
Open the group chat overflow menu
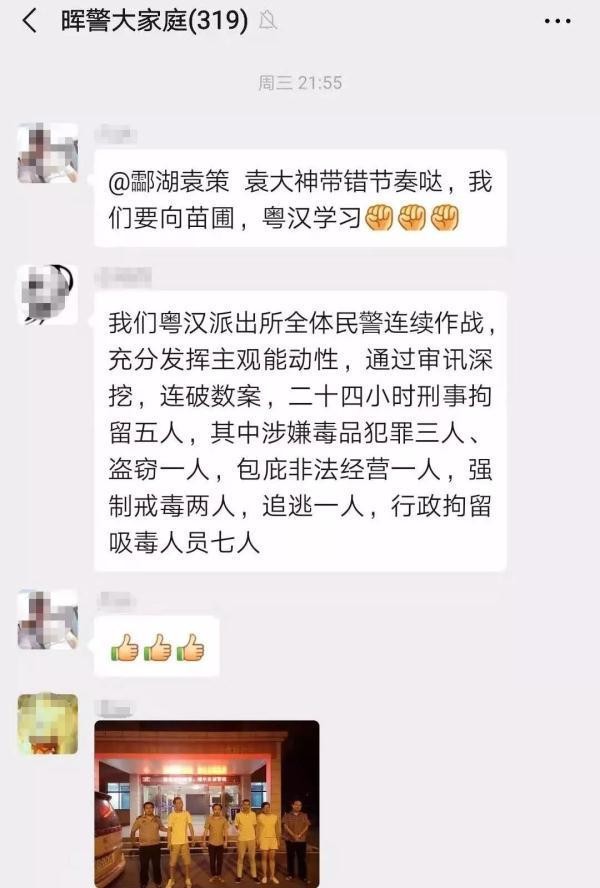tap(557, 21)
